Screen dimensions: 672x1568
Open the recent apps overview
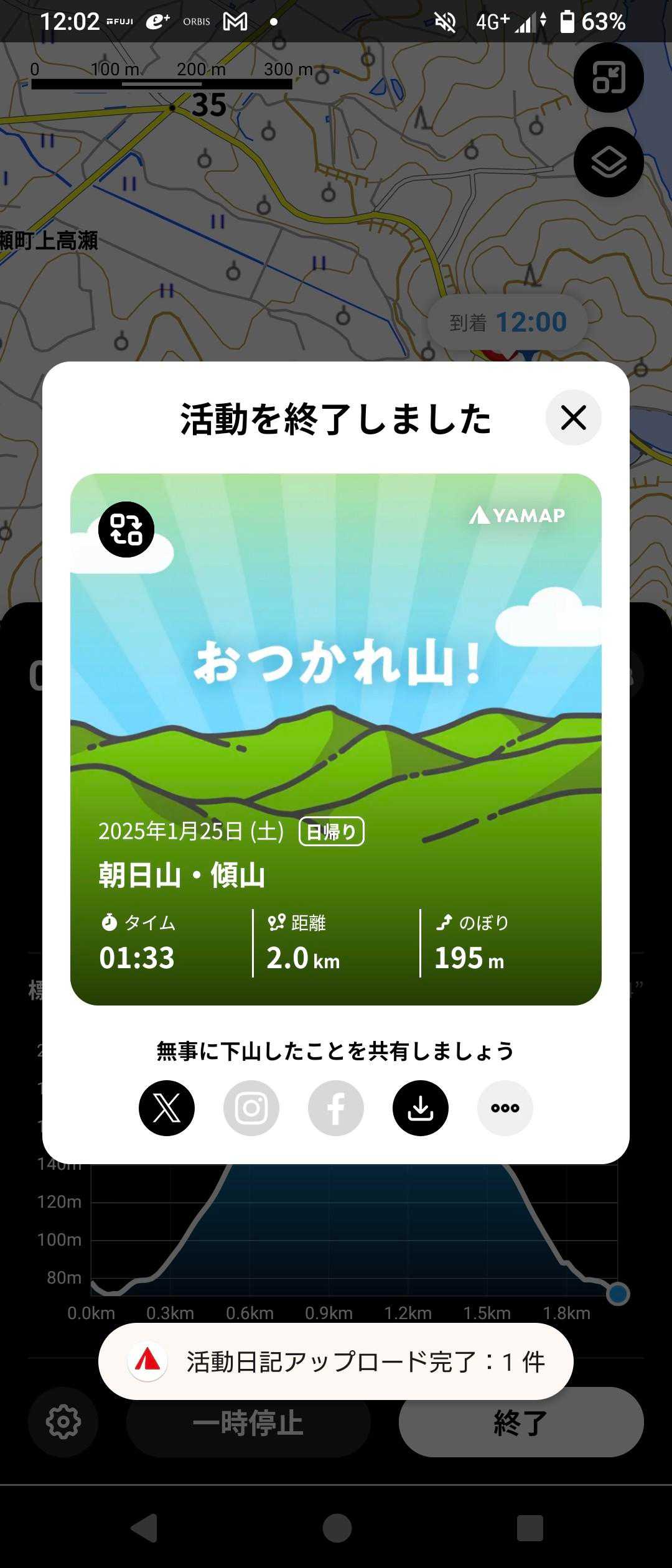(x=530, y=1528)
